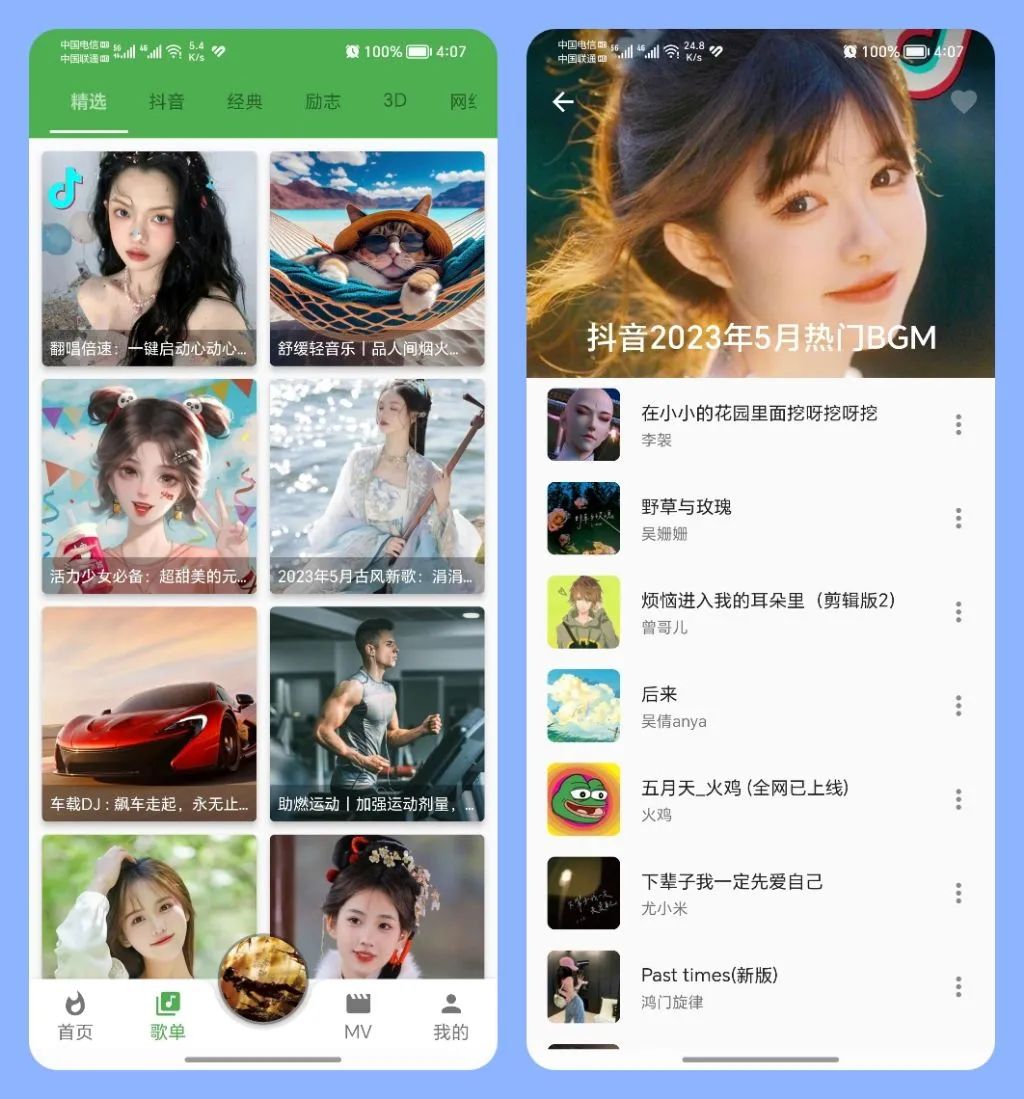Tap the thumbnail for 烦恼进入我的耳朵里 (剪辑版2)
The image size is (1024, 1099).
583,611
